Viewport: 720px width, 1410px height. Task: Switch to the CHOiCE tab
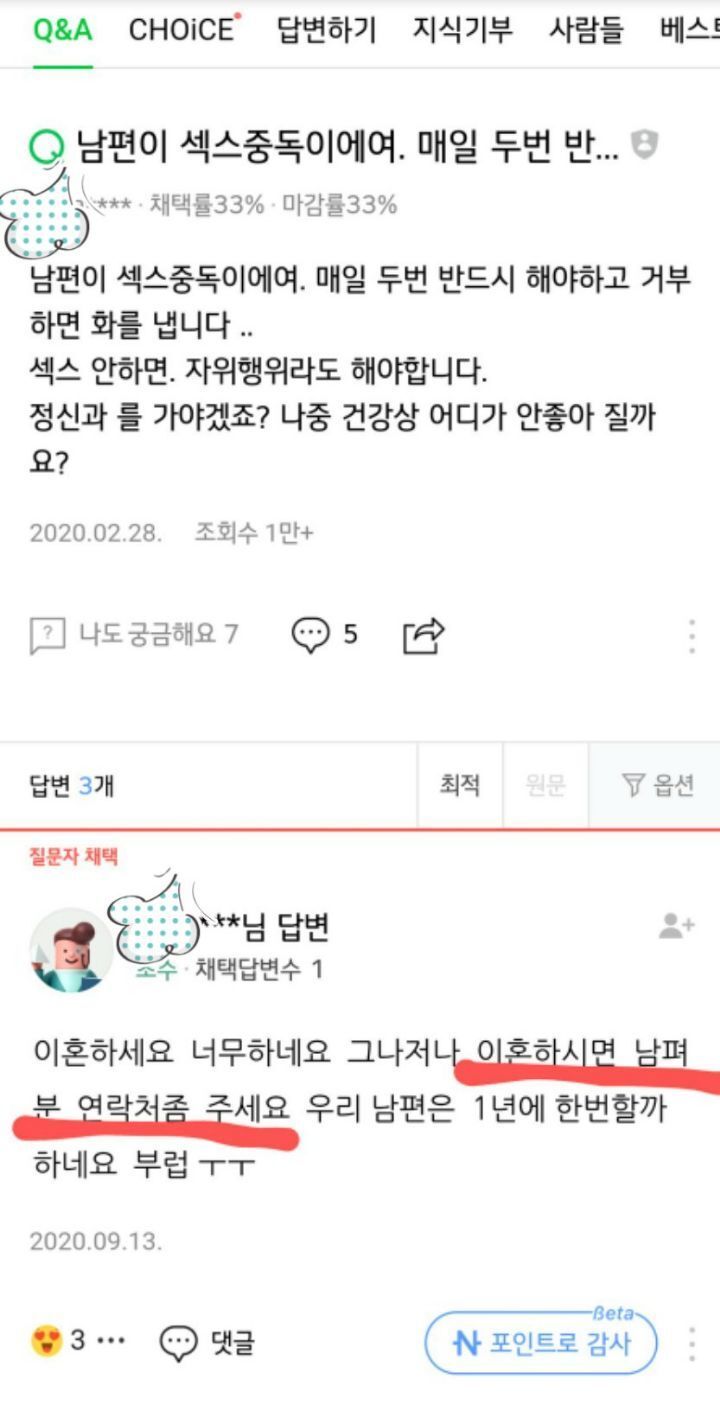[184, 30]
